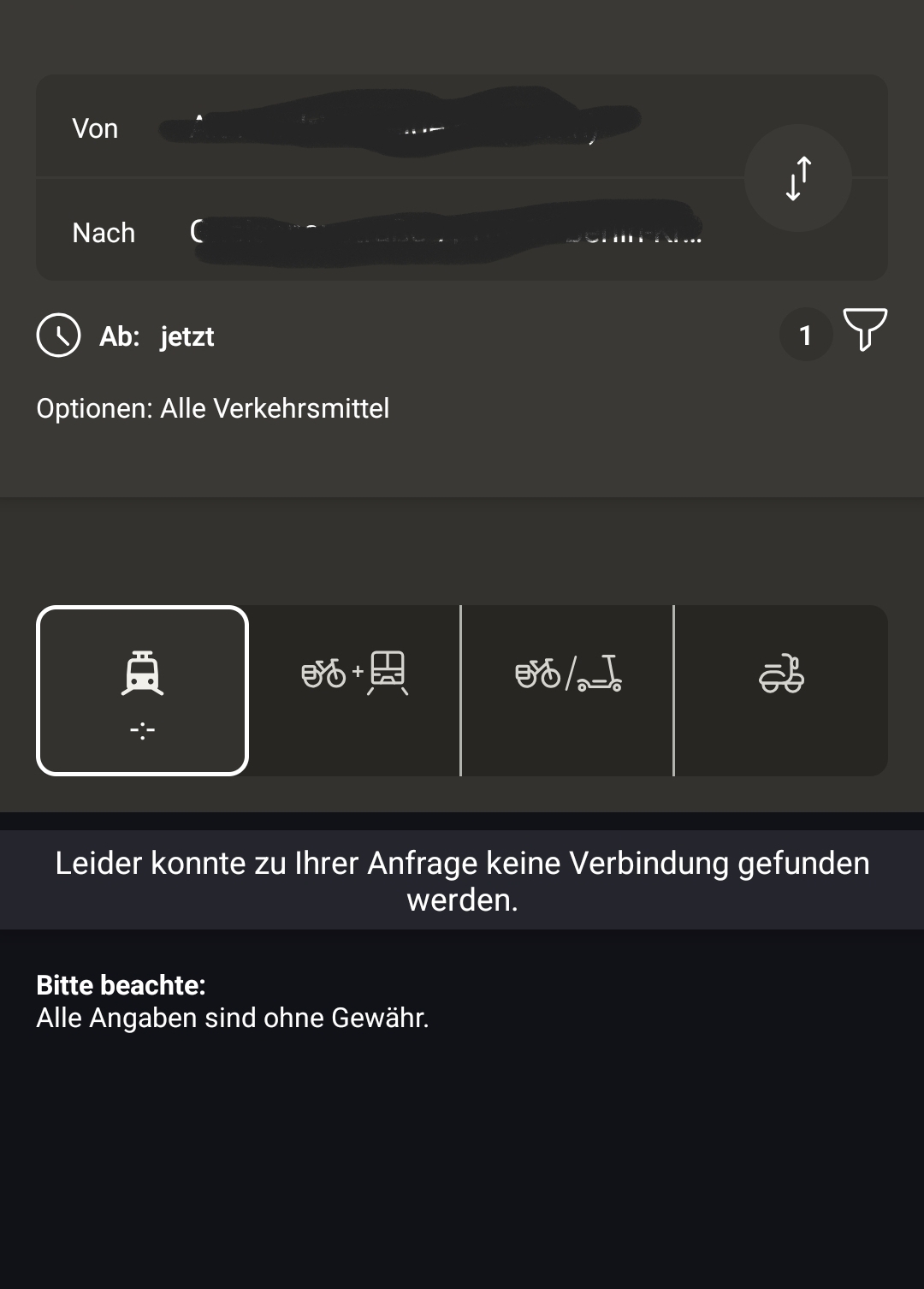
Task: Select the public transit tram tab
Action: 142,690
